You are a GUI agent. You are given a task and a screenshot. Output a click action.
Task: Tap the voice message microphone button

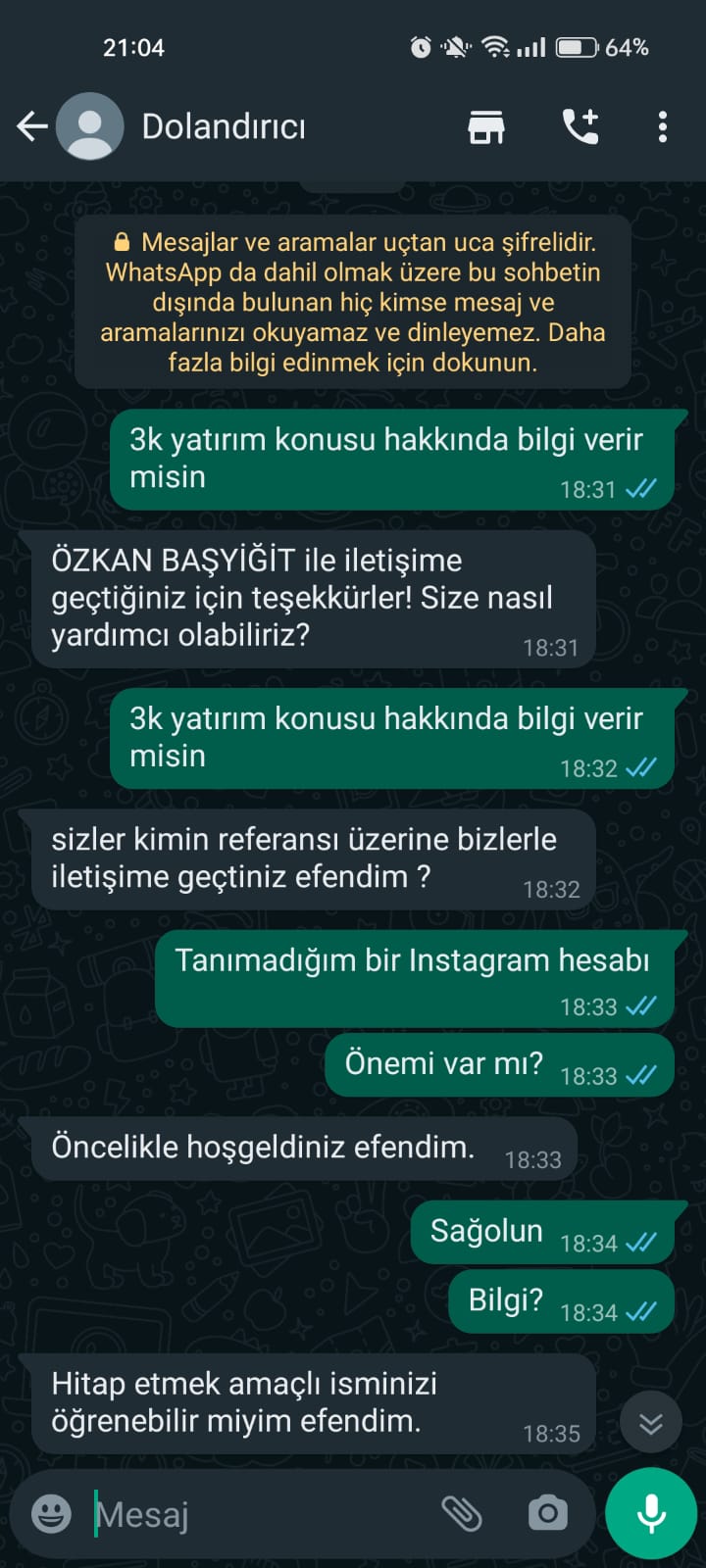pyautogui.click(x=651, y=1514)
